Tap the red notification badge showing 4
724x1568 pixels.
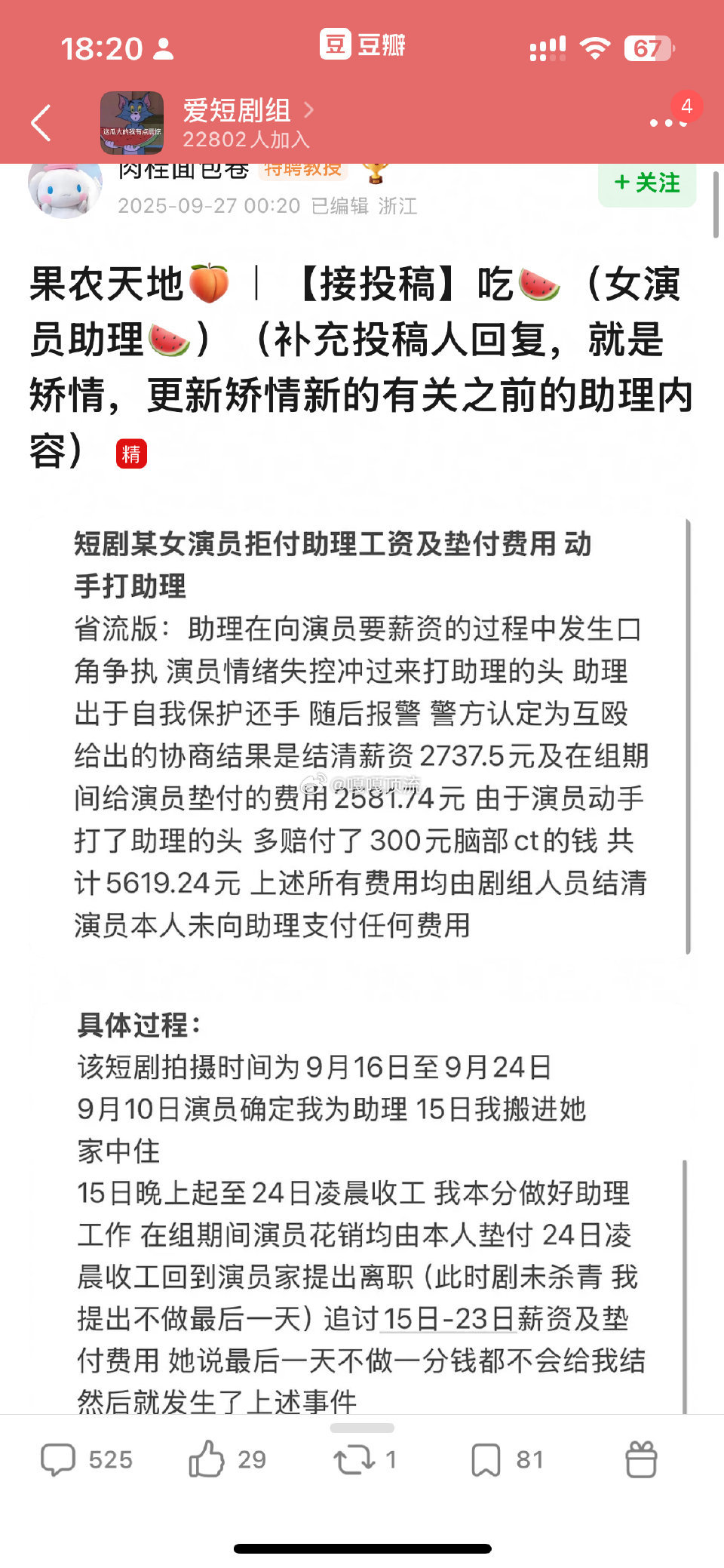click(x=687, y=107)
